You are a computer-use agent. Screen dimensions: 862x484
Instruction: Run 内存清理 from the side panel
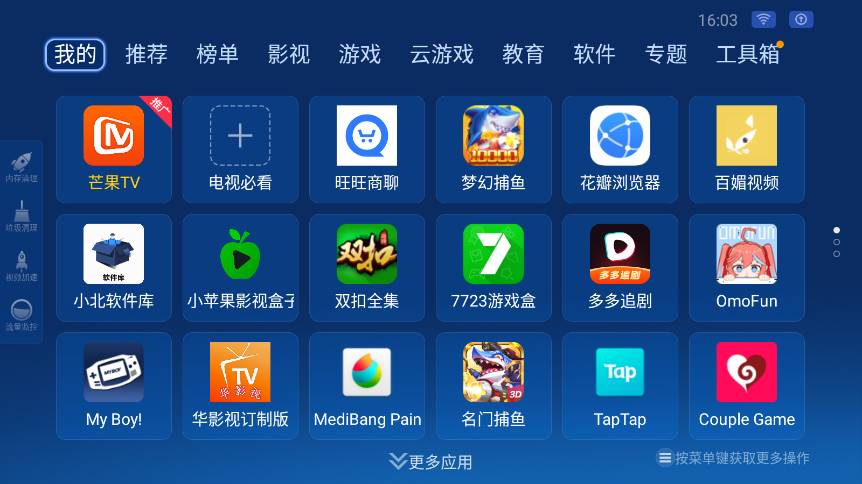(x=21, y=166)
